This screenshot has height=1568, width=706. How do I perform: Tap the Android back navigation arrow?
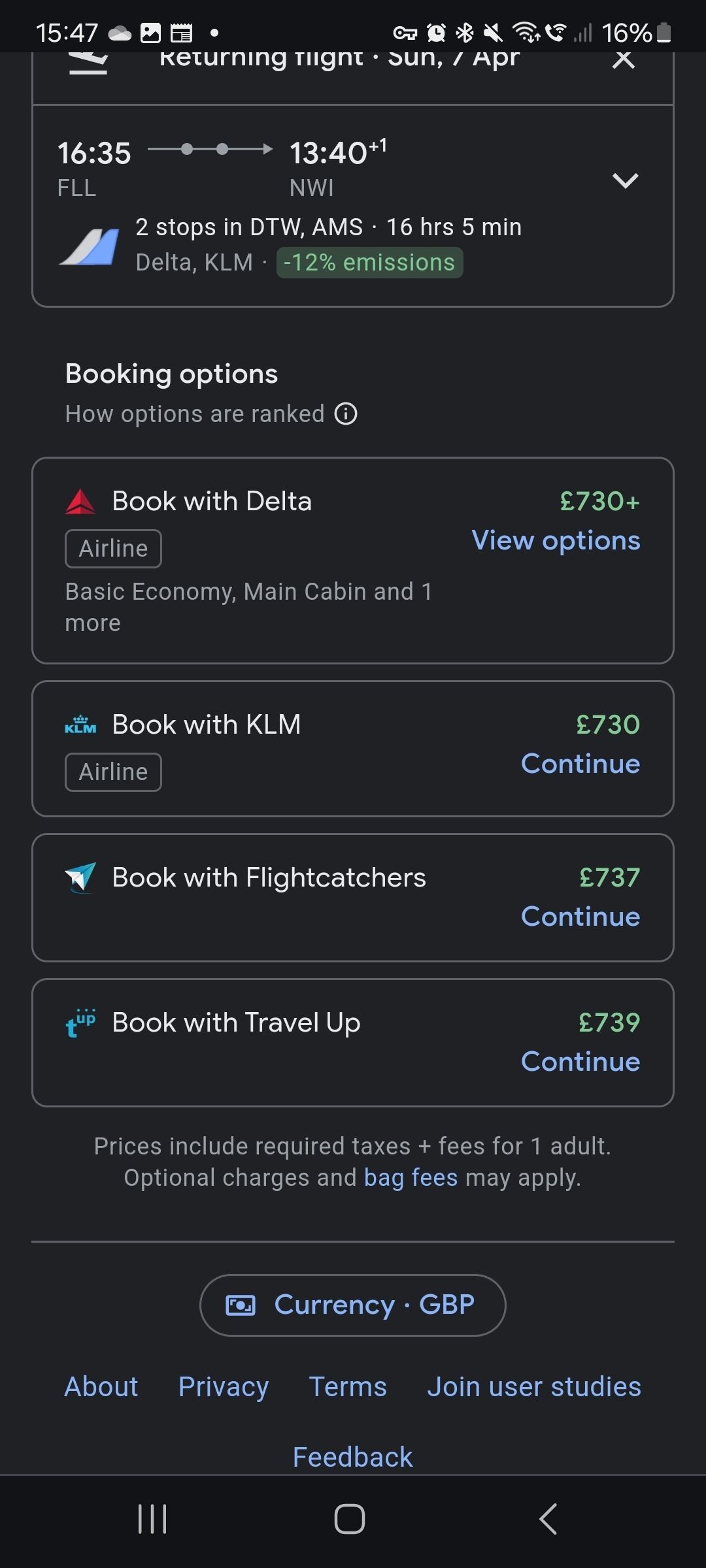click(x=548, y=1519)
